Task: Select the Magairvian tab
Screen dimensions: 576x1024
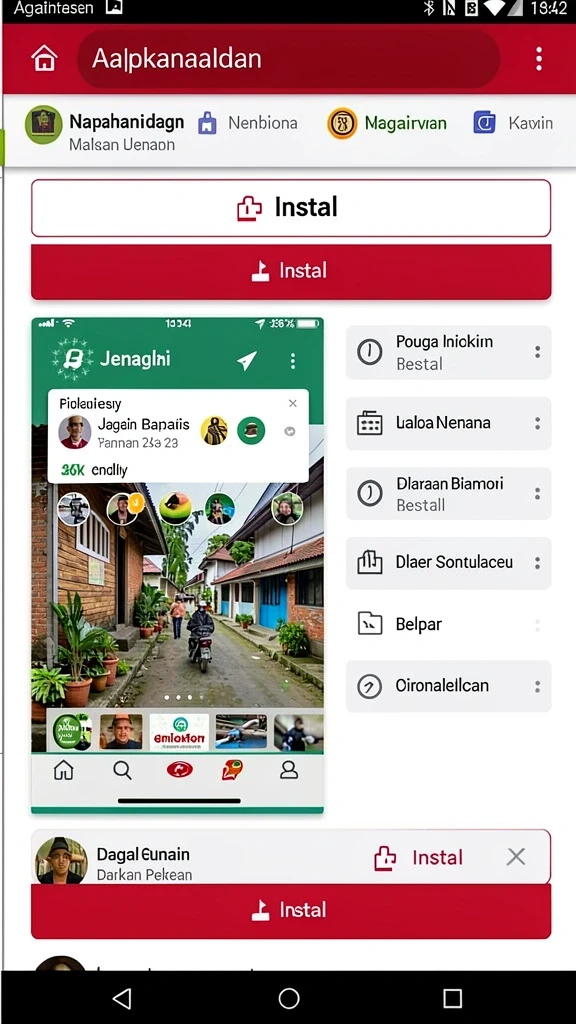Action: point(387,123)
